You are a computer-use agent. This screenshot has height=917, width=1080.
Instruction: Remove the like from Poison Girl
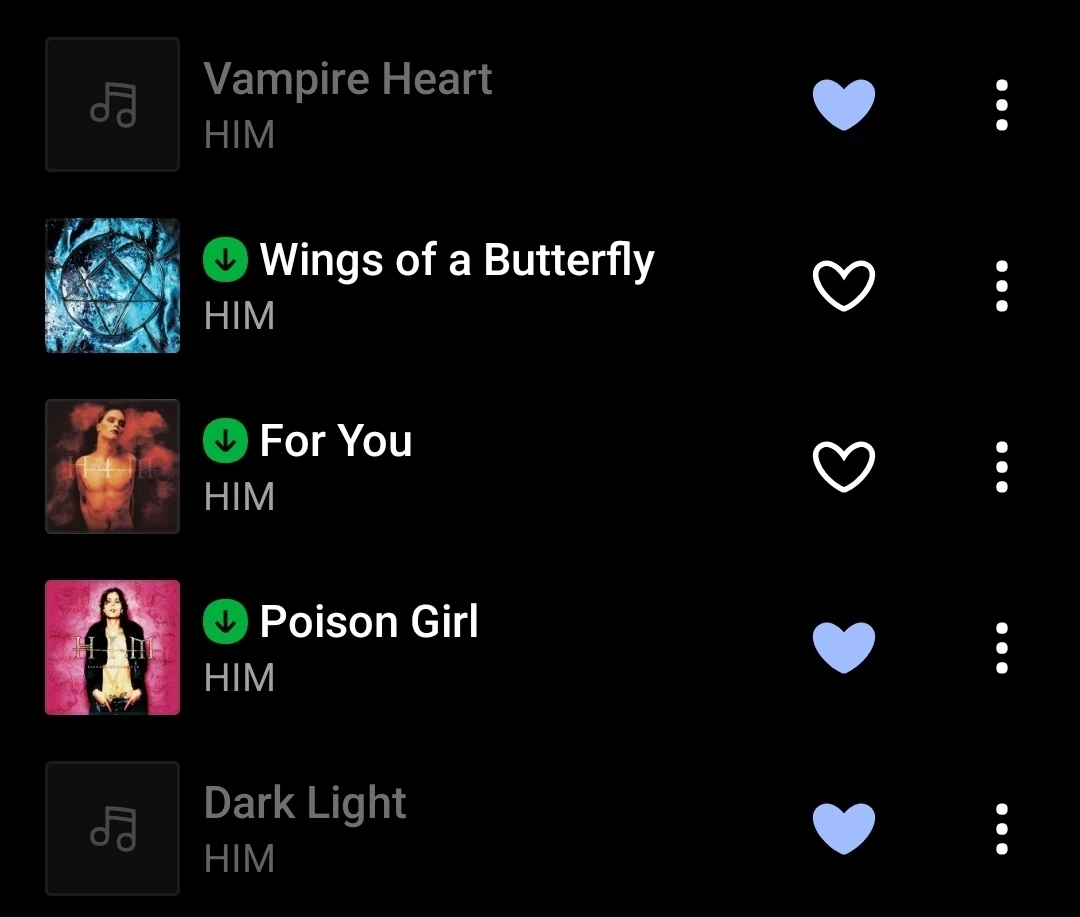[843, 648]
